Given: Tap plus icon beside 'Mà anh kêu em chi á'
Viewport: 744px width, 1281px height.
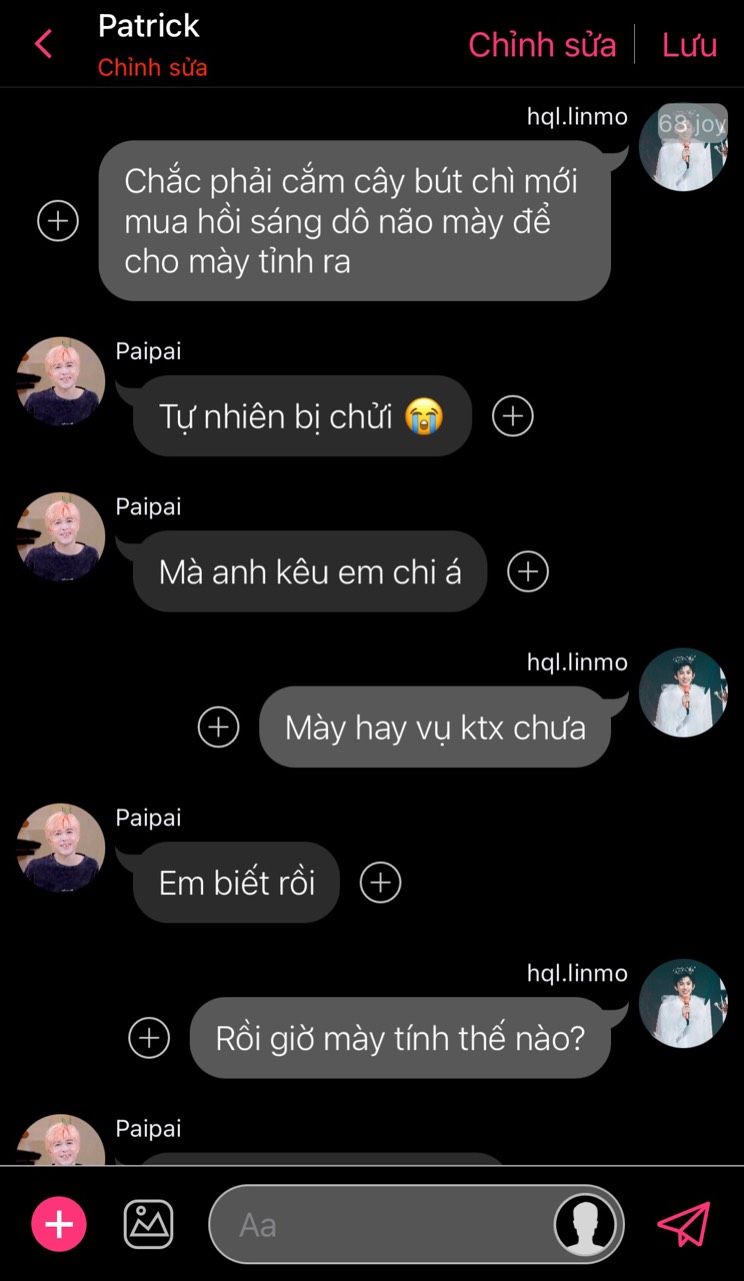Looking at the screenshot, I should 528,571.
